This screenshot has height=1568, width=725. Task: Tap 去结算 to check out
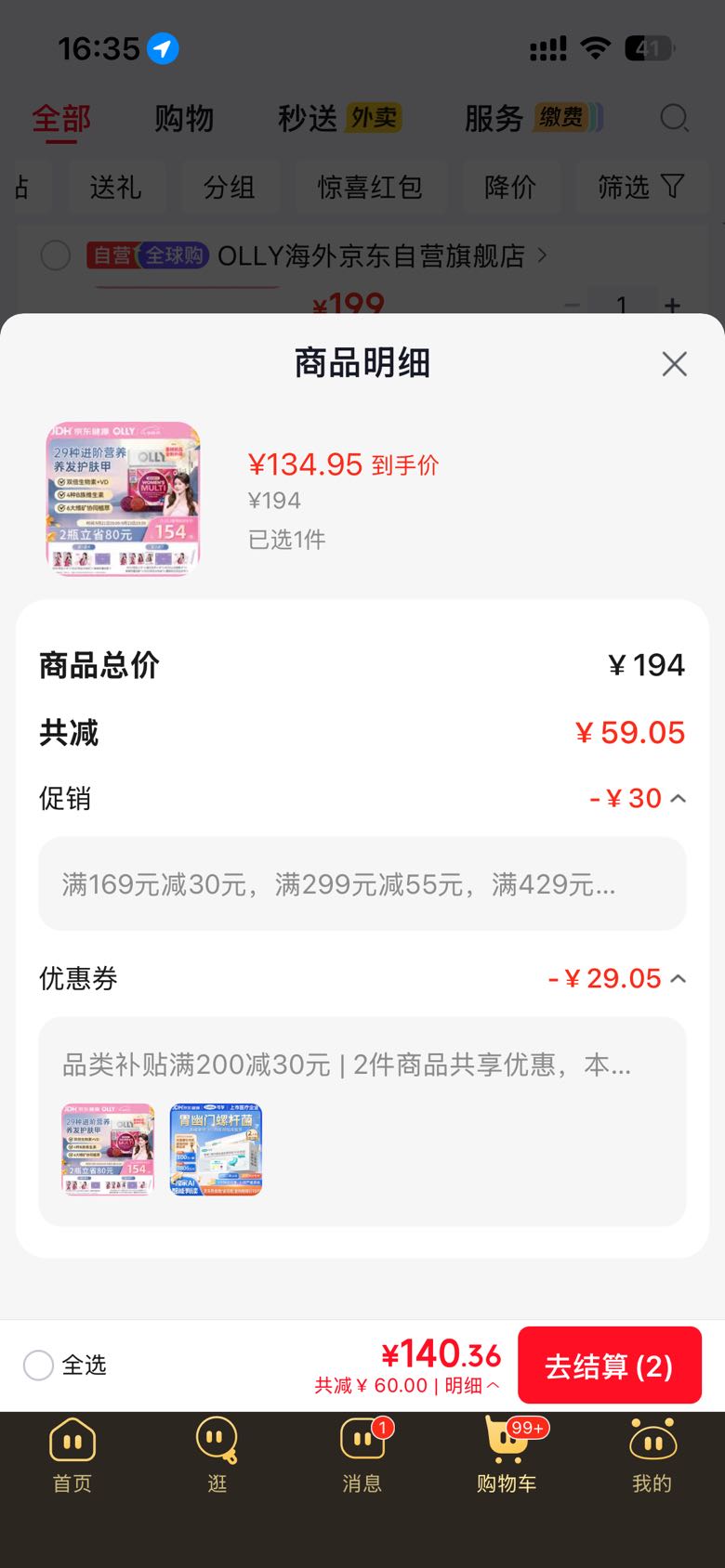click(609, 1365)
